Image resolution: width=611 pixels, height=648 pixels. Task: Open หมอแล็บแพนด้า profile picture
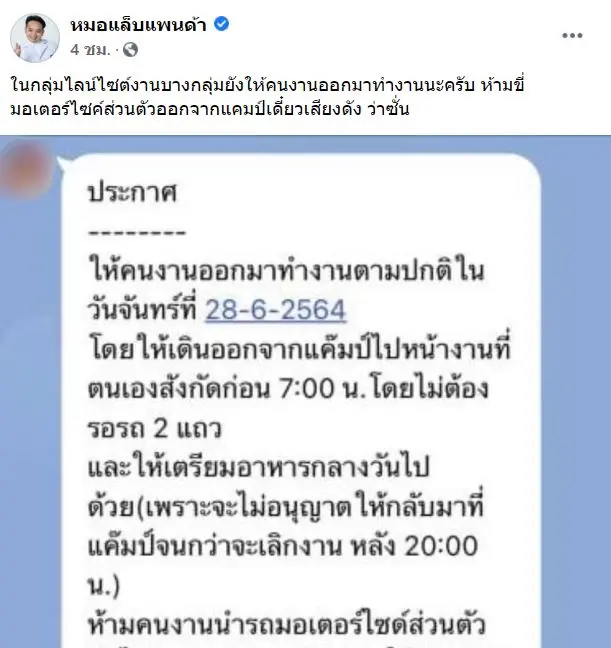pyautogui.click(x=33, y=37)
